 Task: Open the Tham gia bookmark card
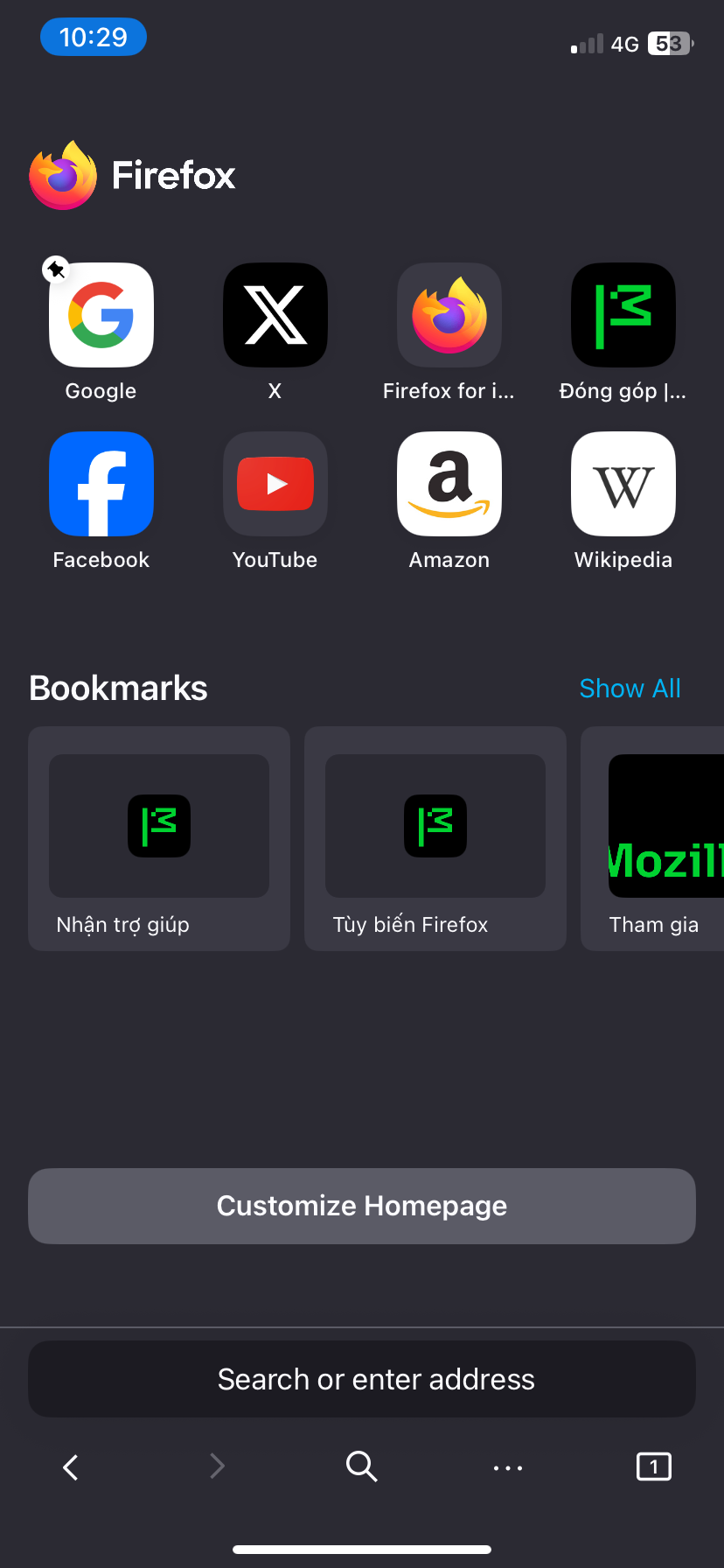[652, 838]
